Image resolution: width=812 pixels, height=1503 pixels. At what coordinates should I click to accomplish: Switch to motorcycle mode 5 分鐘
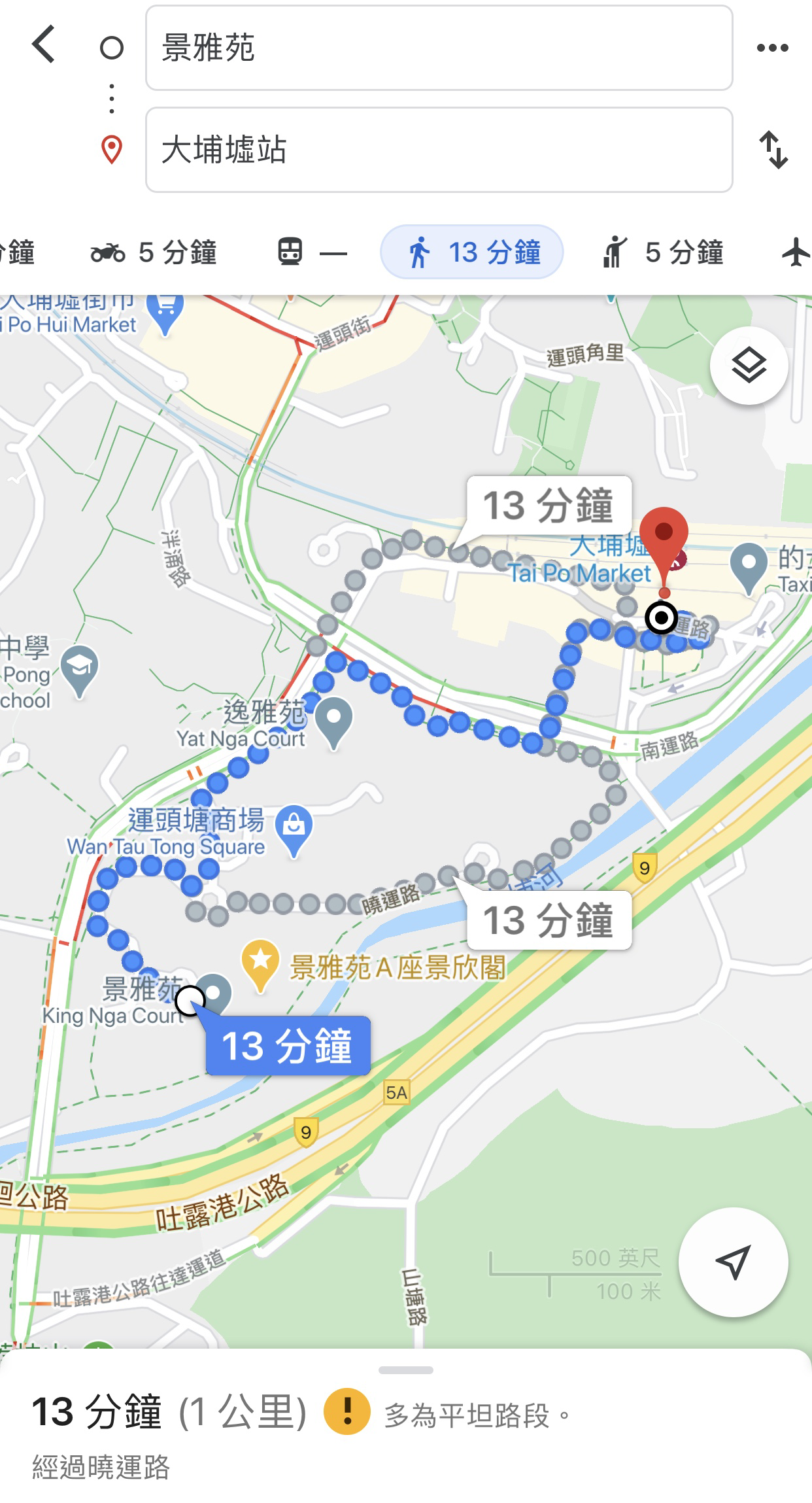coord(154,252)
